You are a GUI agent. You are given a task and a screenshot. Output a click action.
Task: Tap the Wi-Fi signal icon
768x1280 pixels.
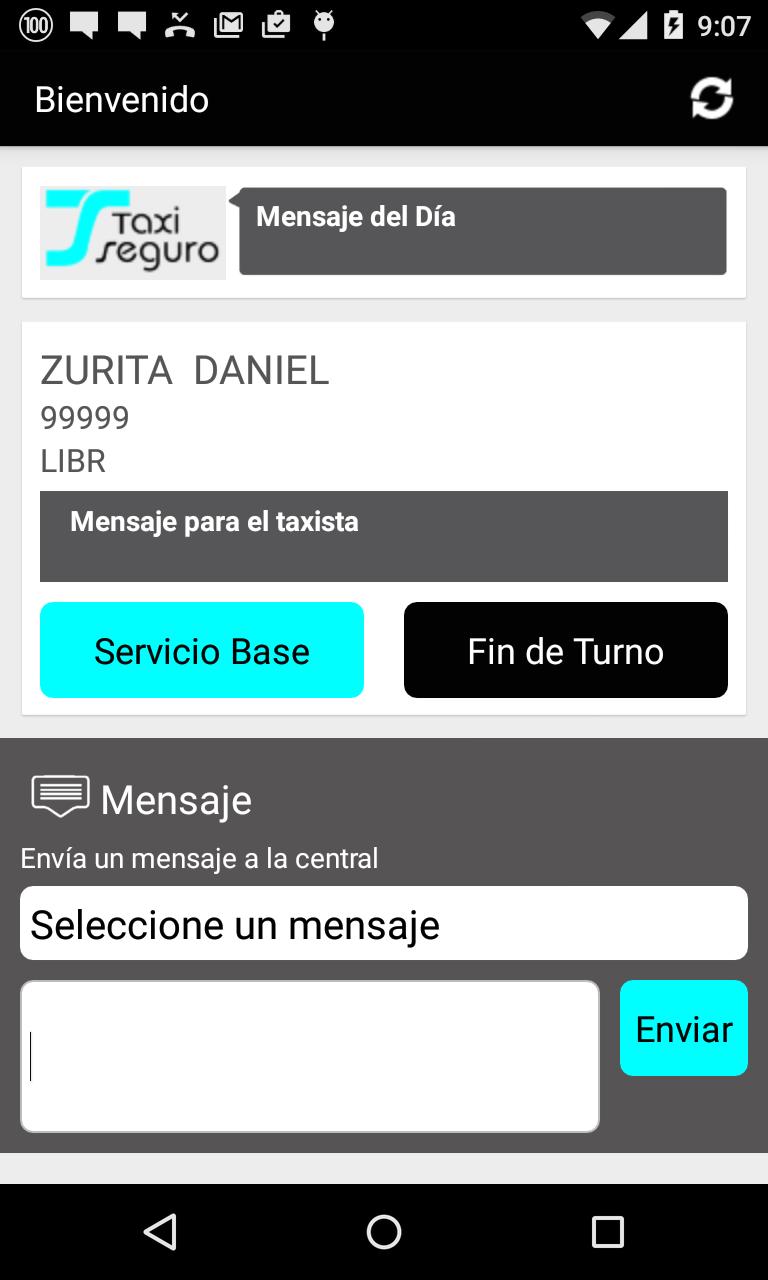click(x=597, y=27)
